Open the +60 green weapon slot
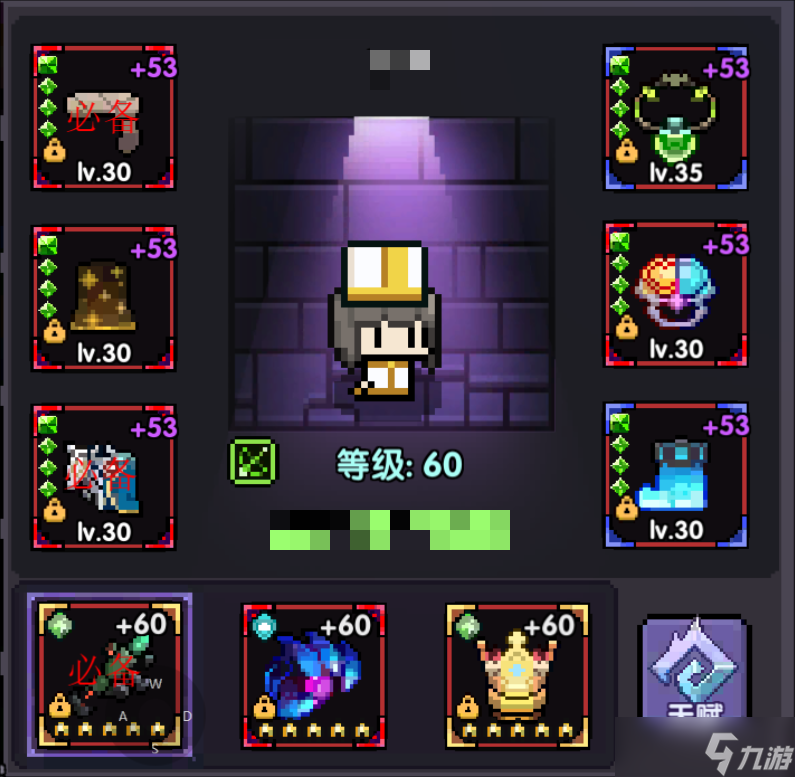795x777 pixels. pos(110,675)
